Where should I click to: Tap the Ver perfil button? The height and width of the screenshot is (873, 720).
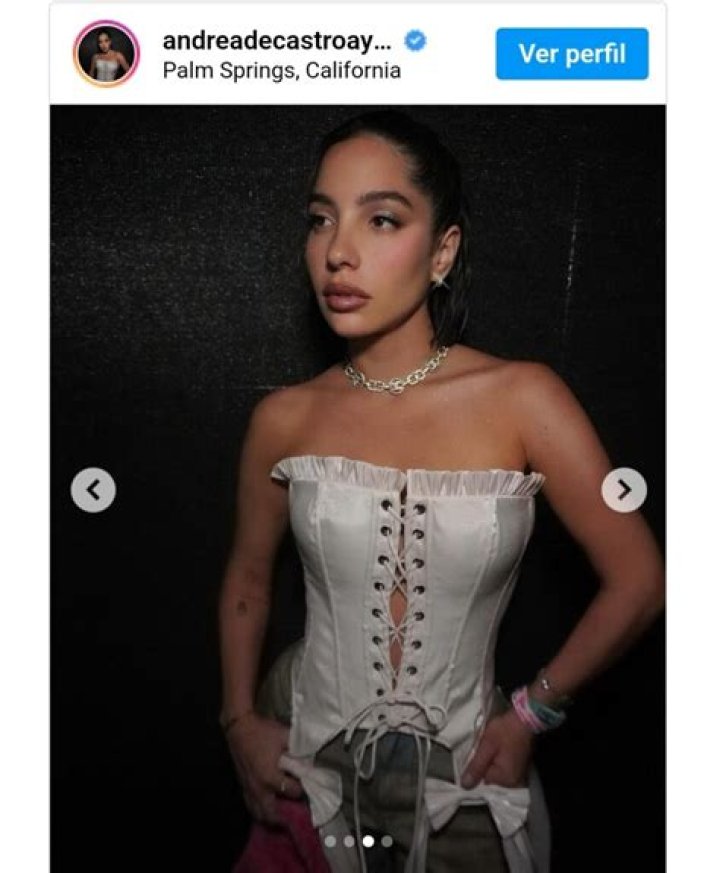tap(571, 54)
